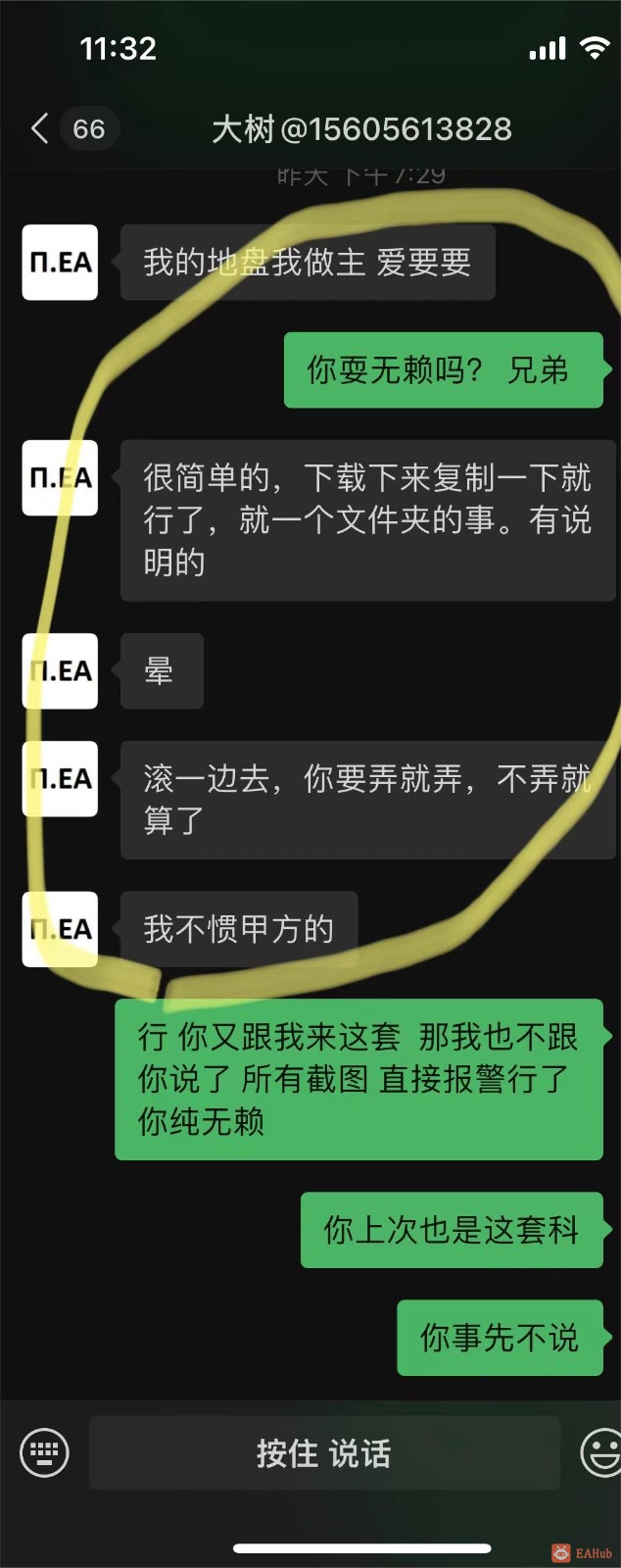Switch to keyboard text input
The width and height of the screenshot is (621, 1568).
[44, 1452]
